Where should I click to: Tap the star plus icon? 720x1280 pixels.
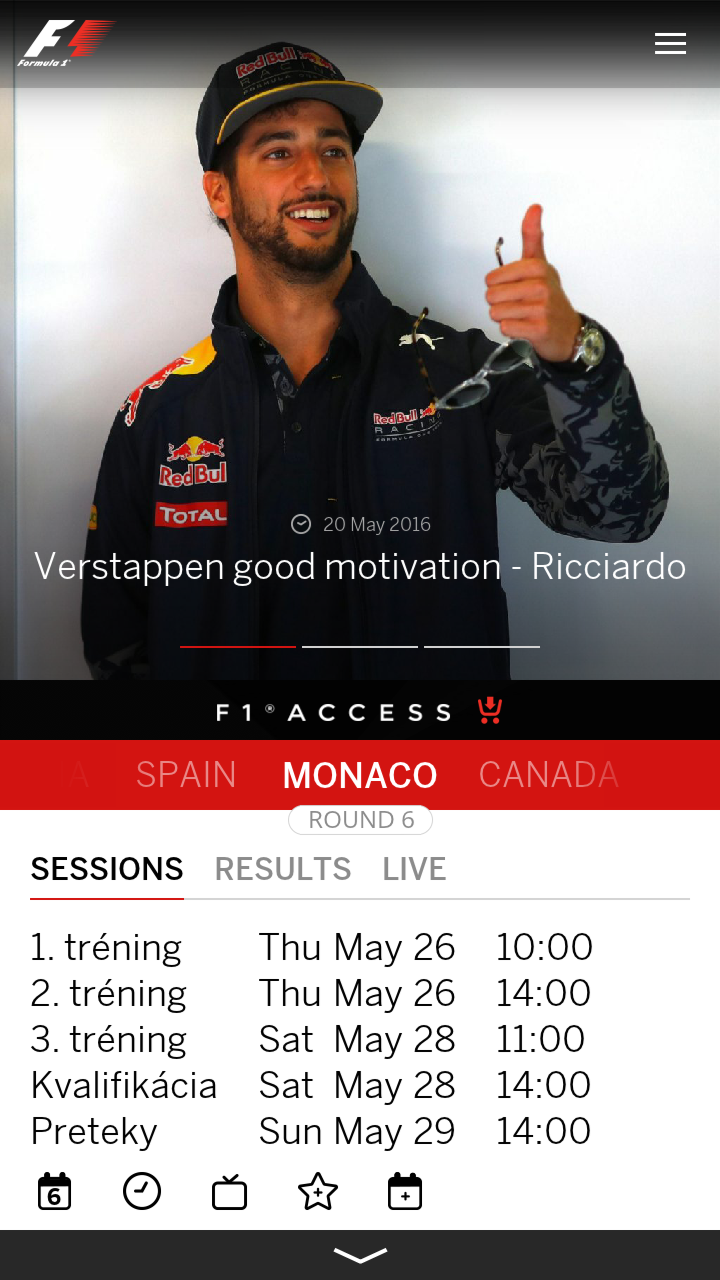coord(318,1192)
